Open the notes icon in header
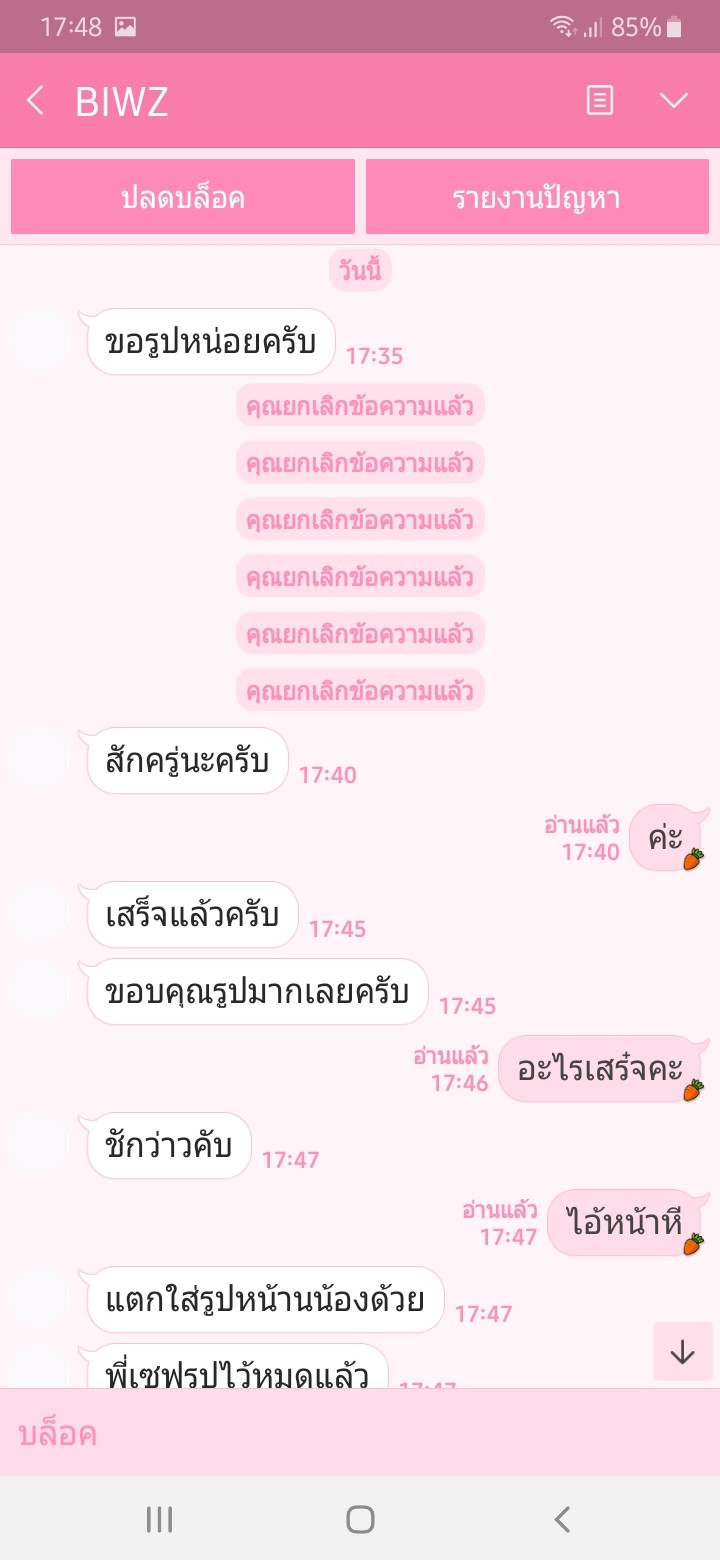This screenshot has width=720, height=1560. (x=600, y=101)
